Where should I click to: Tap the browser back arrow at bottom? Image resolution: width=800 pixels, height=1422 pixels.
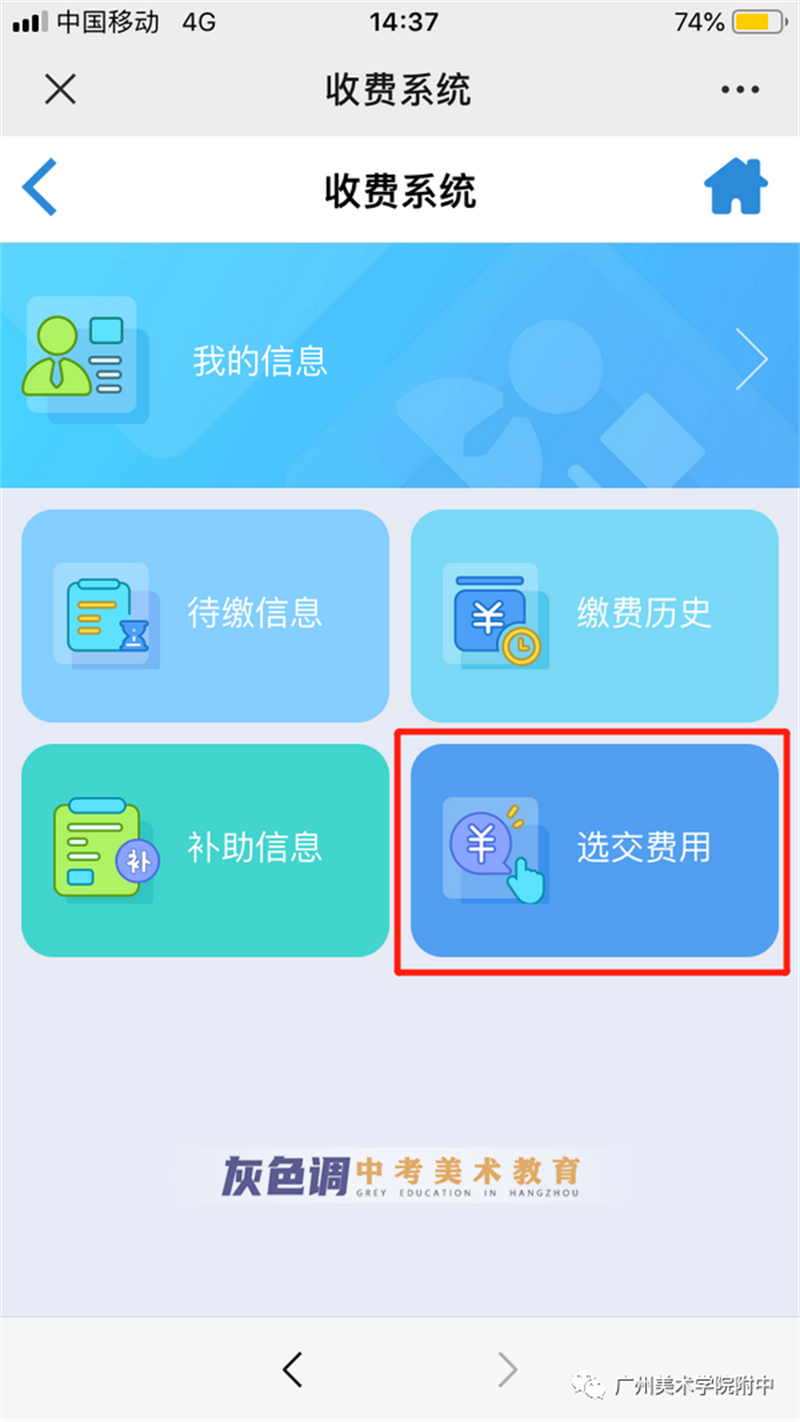[x=292, y=1369]
